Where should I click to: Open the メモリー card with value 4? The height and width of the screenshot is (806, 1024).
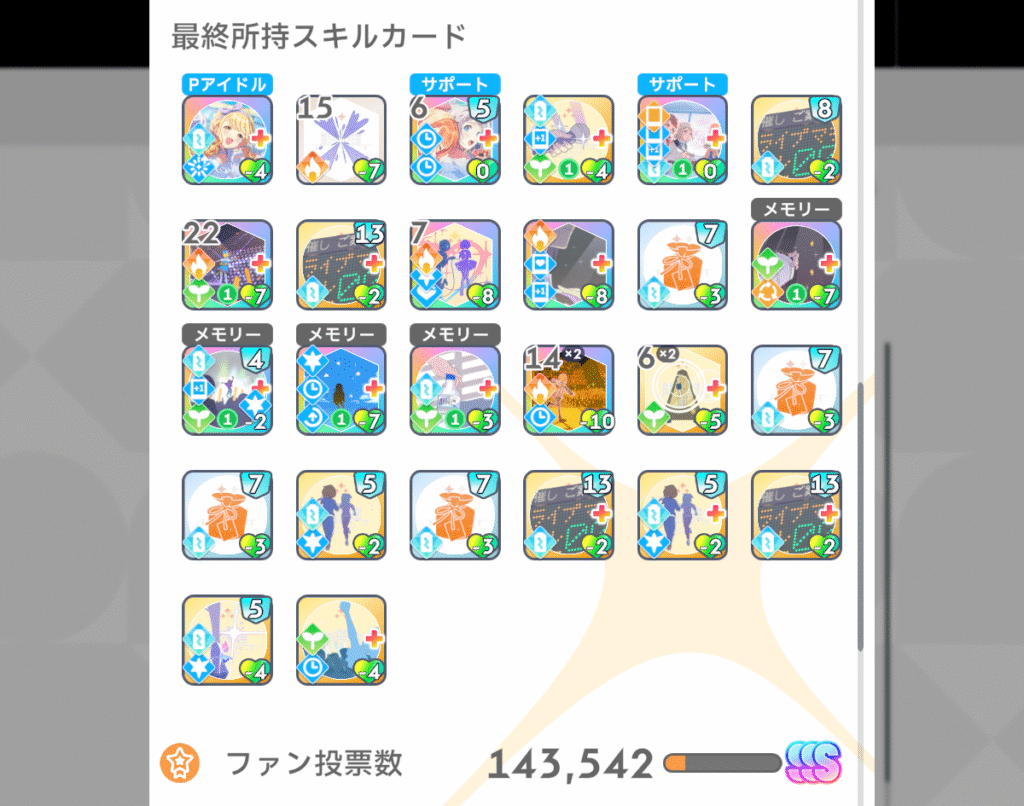(227, 390)
